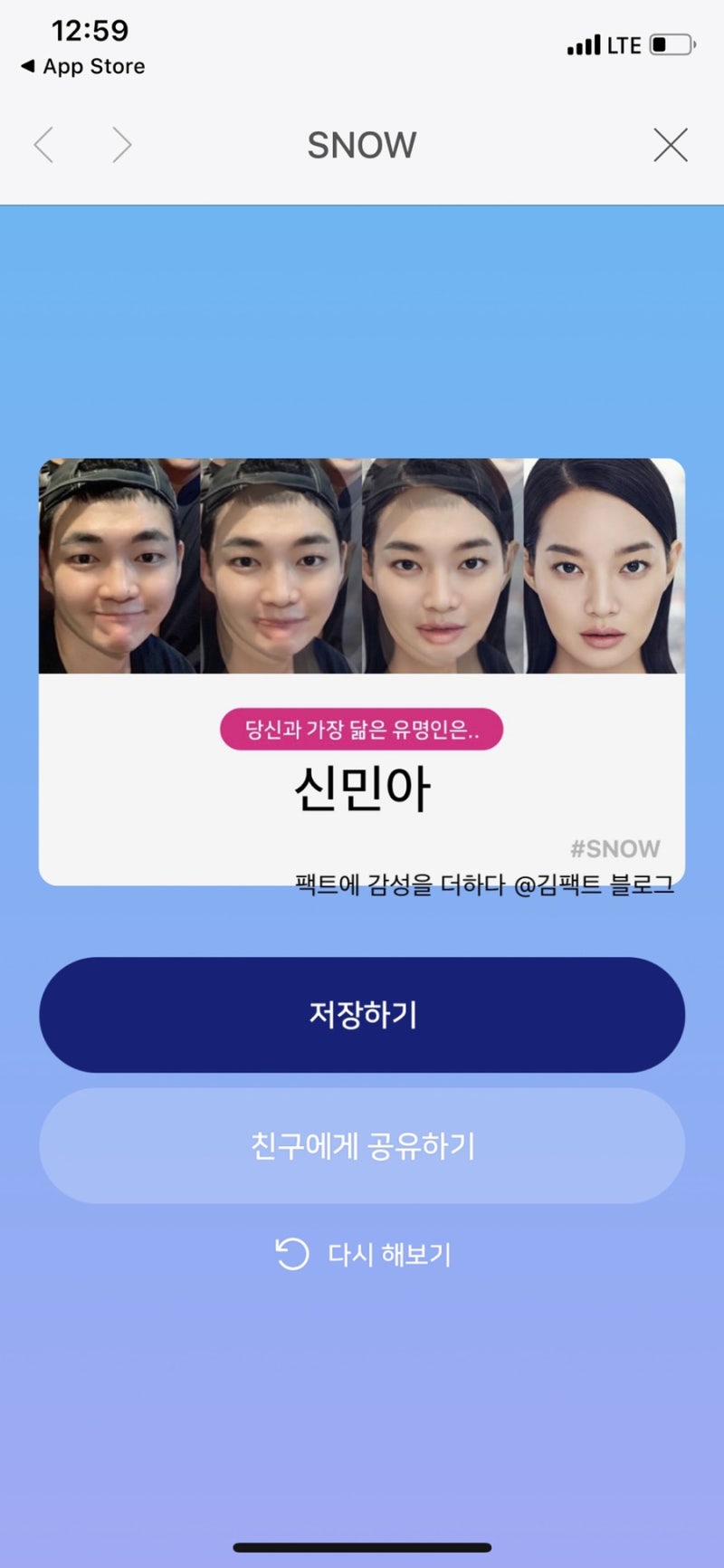Screen dimensions: 724x1568
Task: Share result via 친구에게 공유하기
Action: click(x=362, y=1145)
